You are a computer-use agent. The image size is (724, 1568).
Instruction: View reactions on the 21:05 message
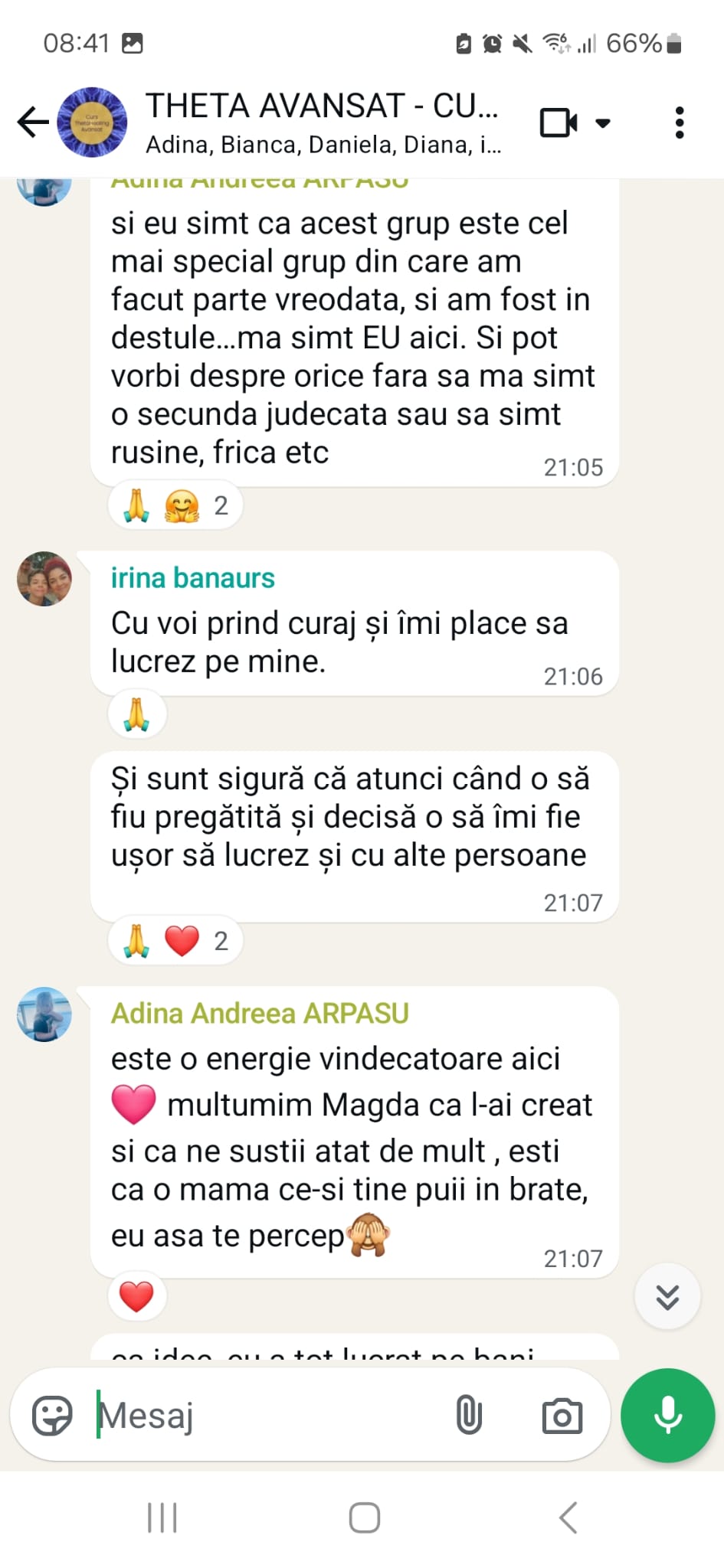(x=175, y=505)
